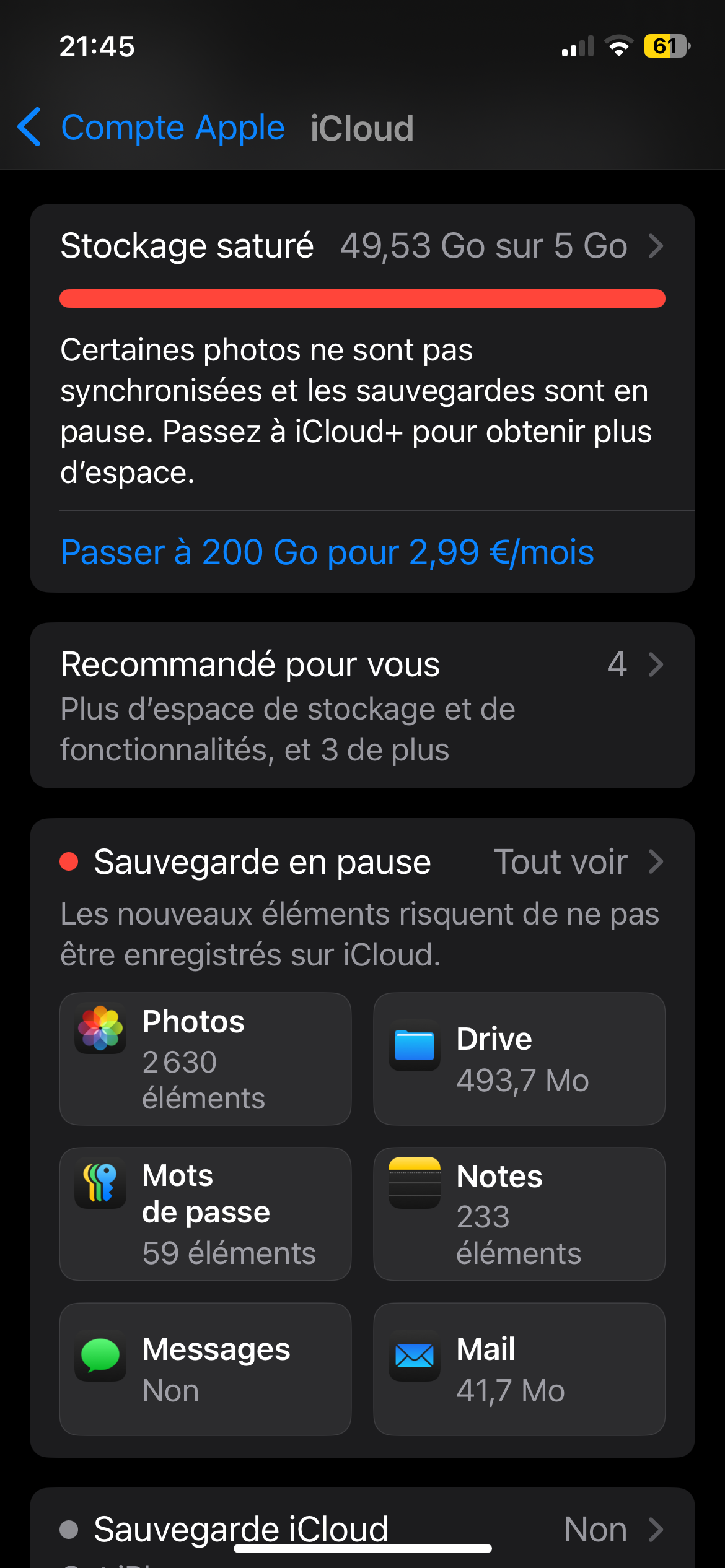Open Recommandé pour vous
Screen dimensions: 725x1568
(362, 705)
